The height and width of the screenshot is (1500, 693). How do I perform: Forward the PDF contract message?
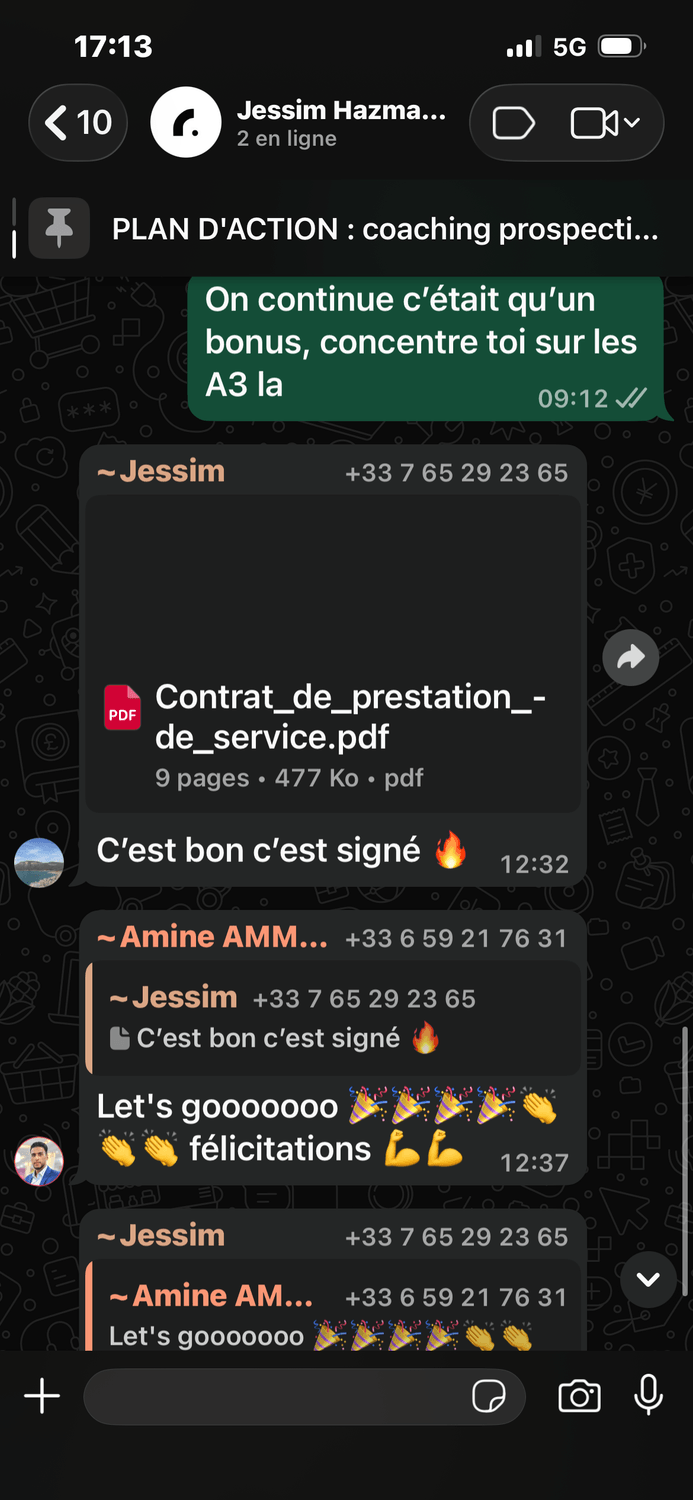pos(631,657)
